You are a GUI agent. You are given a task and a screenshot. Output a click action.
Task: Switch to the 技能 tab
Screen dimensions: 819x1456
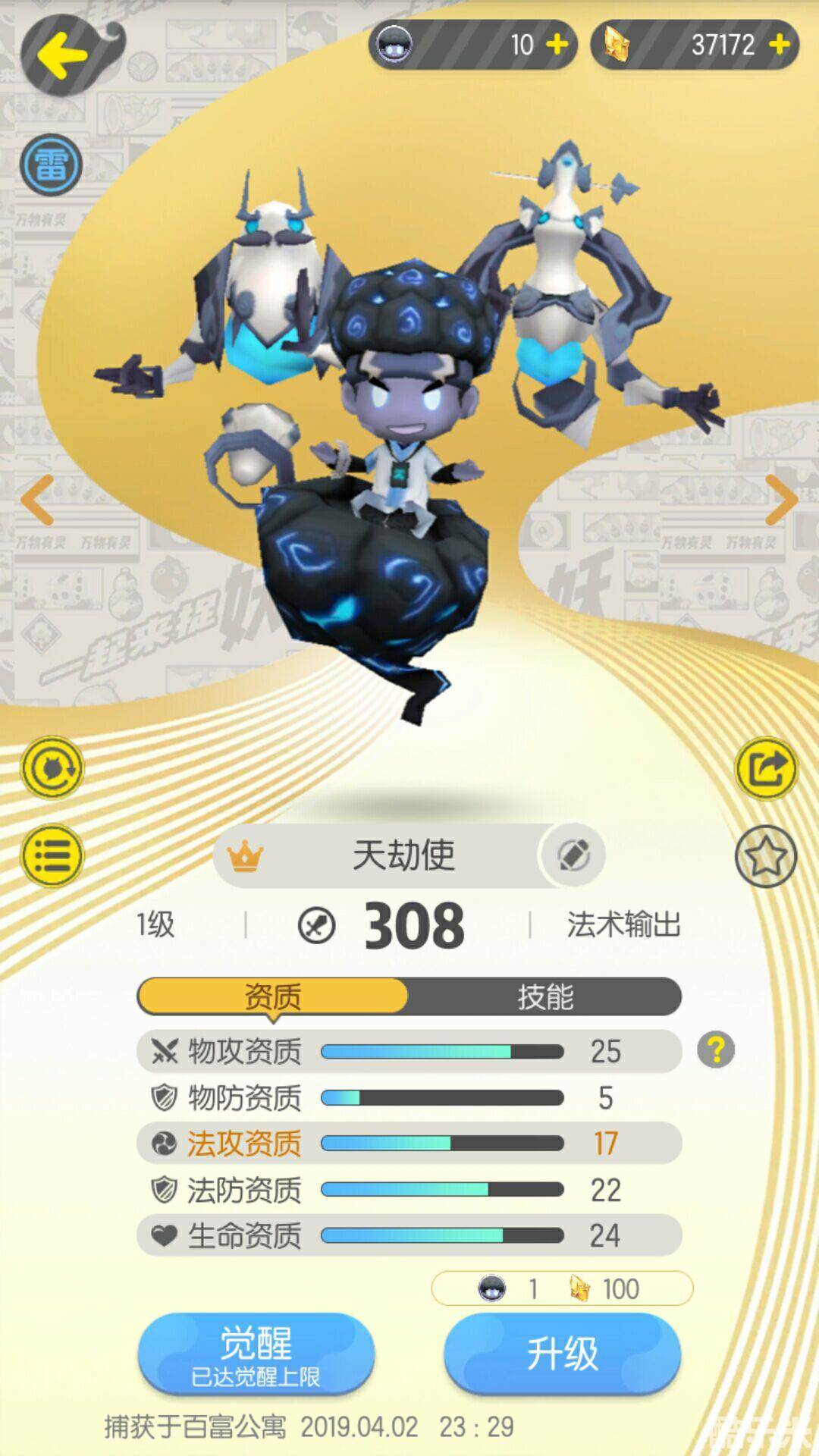[x=544, y=996]
